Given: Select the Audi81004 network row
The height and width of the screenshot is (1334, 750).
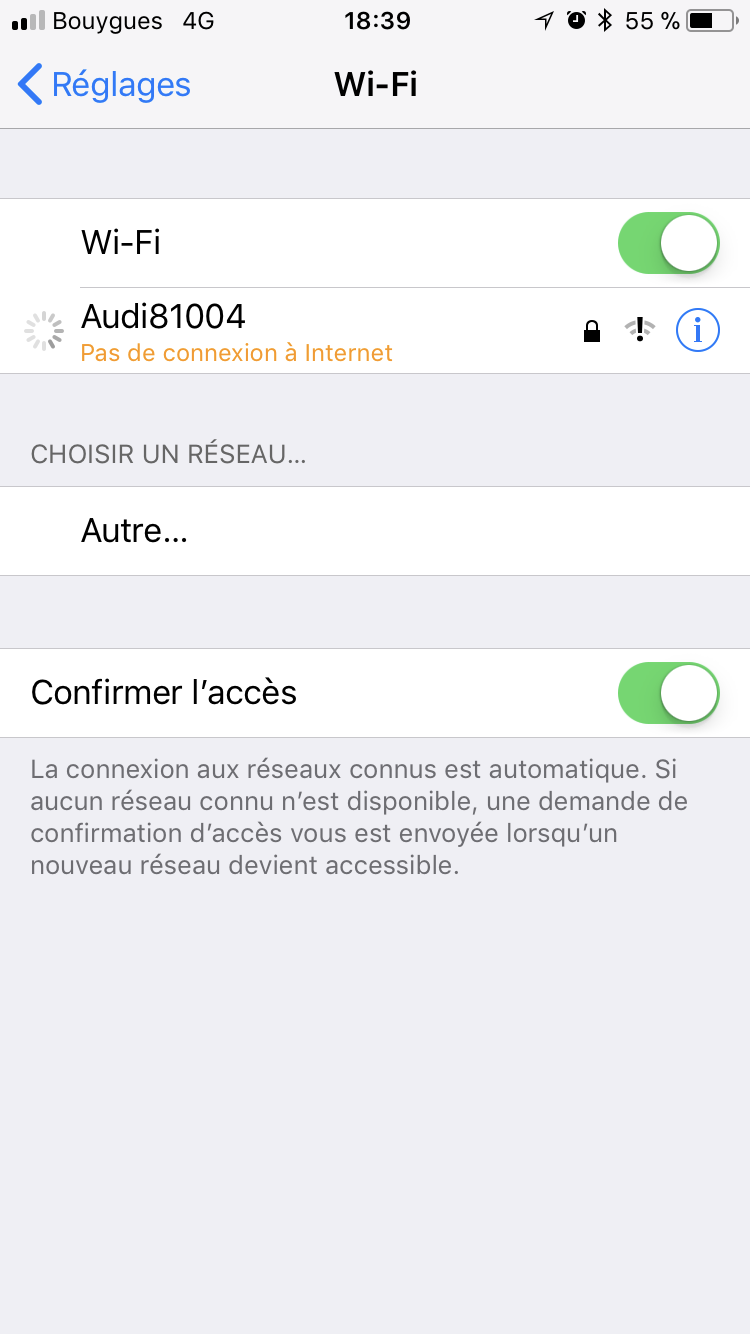Looking at the screenshot, I should click(375, 331).
